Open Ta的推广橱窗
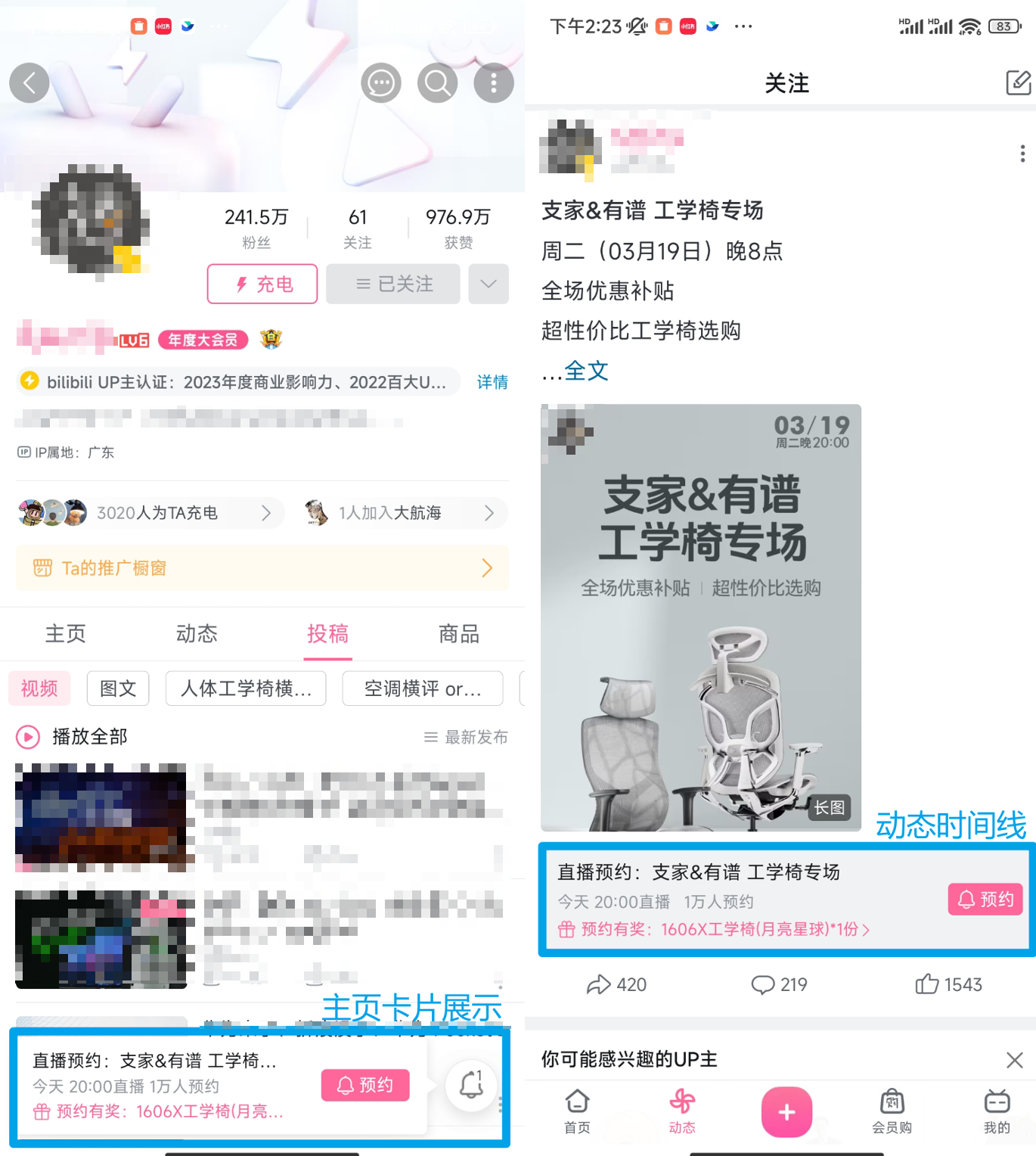1036x1156 pixels. (262, 568)
